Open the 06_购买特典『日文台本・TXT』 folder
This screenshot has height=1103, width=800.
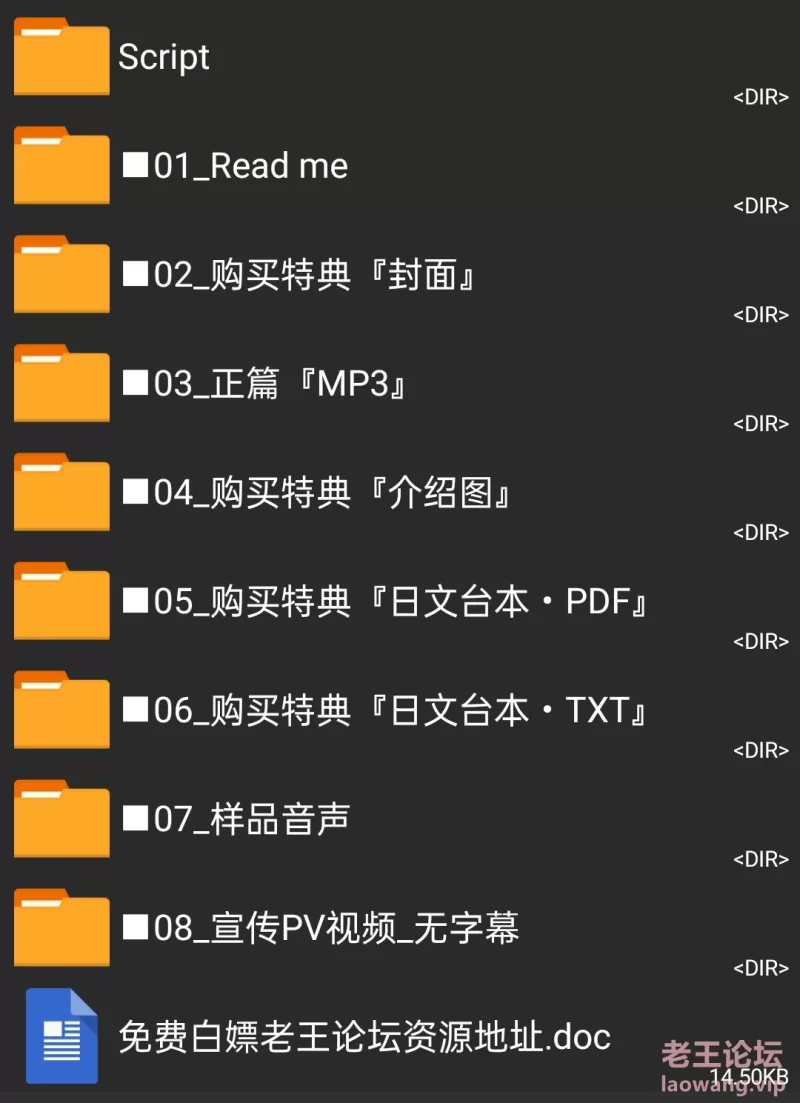(x=385, y=711)
